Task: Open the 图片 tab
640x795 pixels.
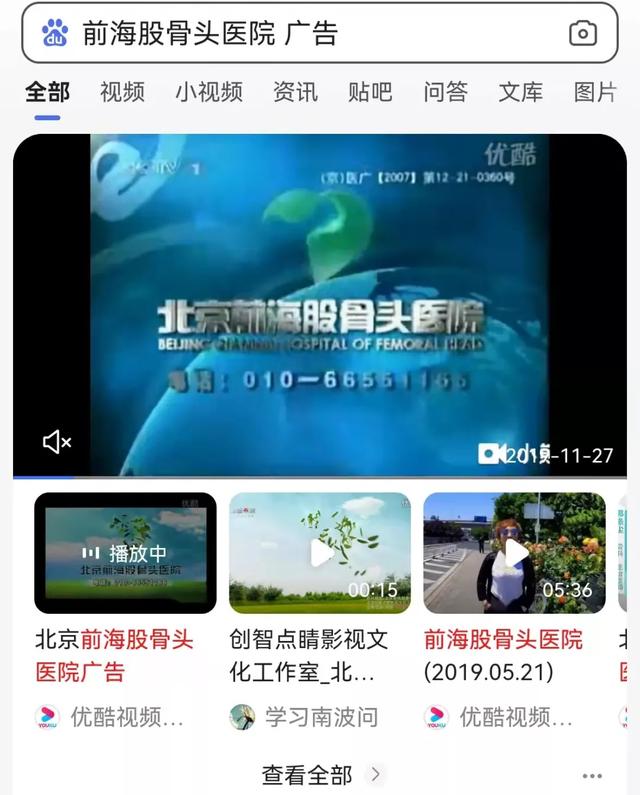Action: tap(595, 92)
